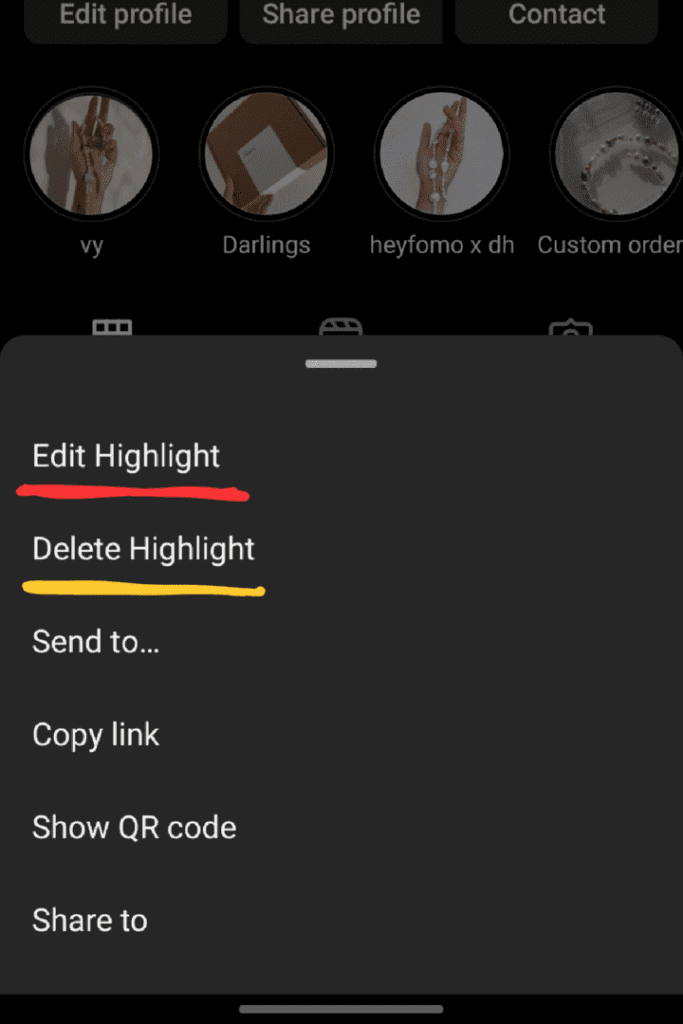
Task: Choose Delete Highlight option
Action: pyautogui.click(x=143, y=549)
